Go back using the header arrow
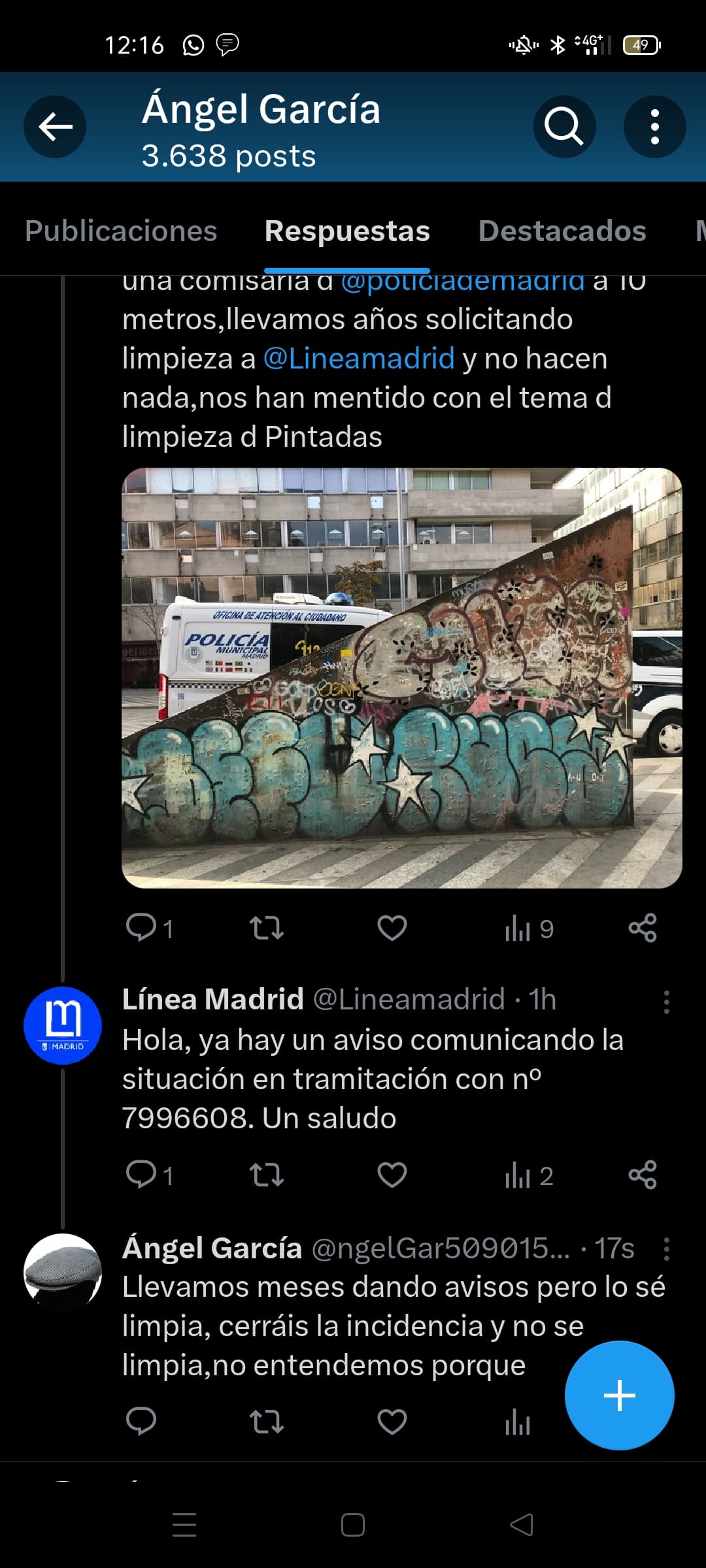This screenshot has width=706, height=1568. click(55, 127)
